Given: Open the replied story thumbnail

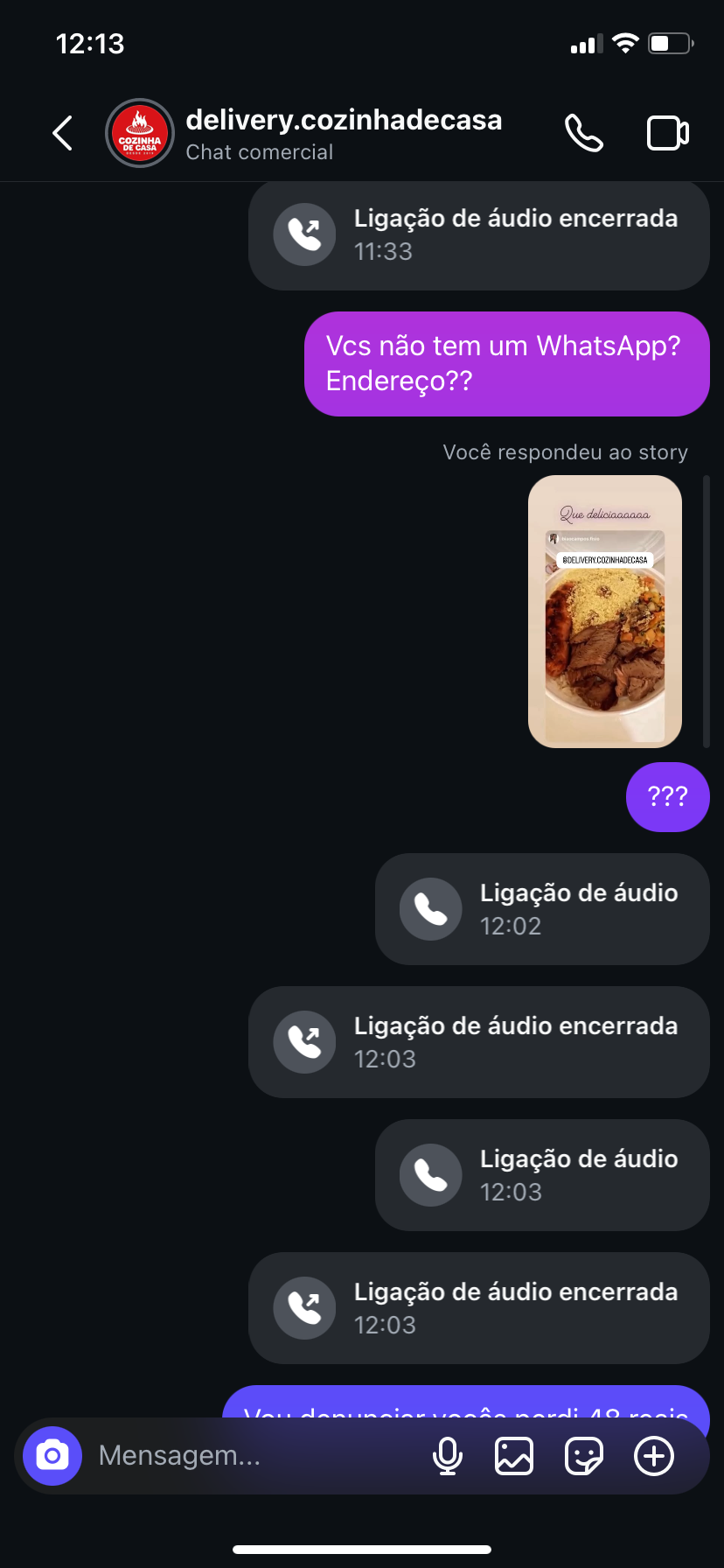Looking at the screenshot, I should point(605,612).
